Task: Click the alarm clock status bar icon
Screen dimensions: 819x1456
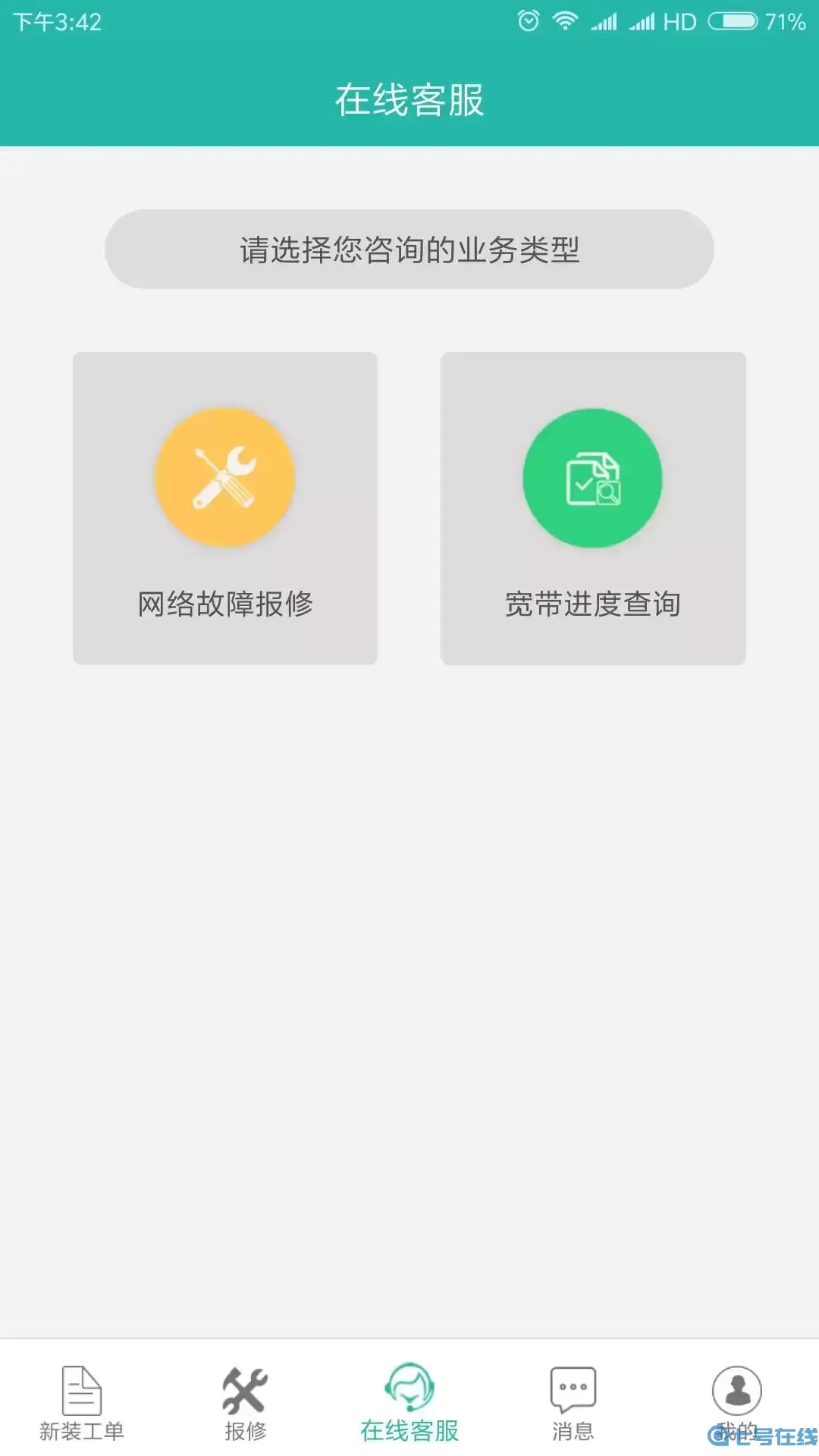Action: coord(529,21)
